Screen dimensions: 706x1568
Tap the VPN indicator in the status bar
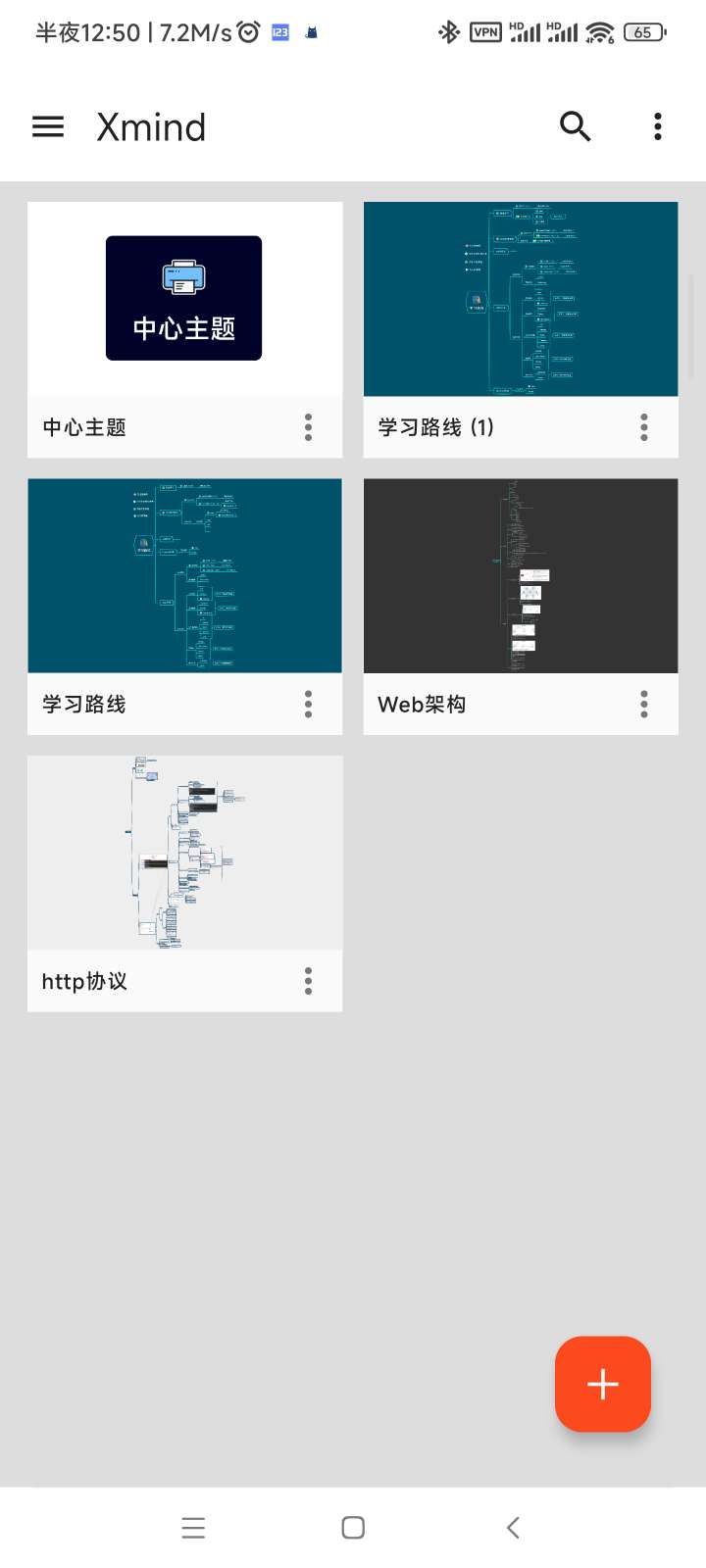point(482,31)
